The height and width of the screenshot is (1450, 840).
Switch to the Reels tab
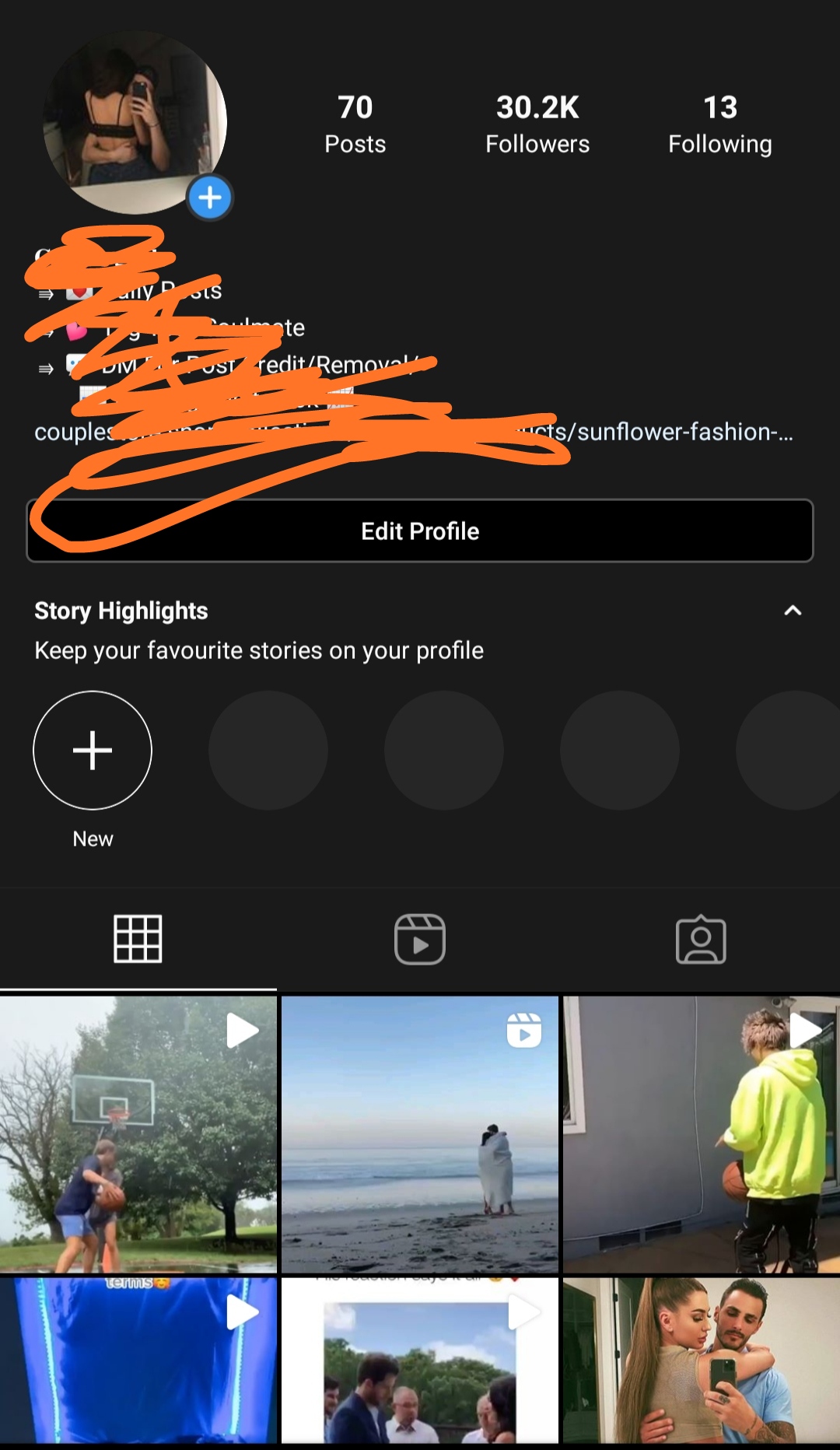(x=420, y=940)
